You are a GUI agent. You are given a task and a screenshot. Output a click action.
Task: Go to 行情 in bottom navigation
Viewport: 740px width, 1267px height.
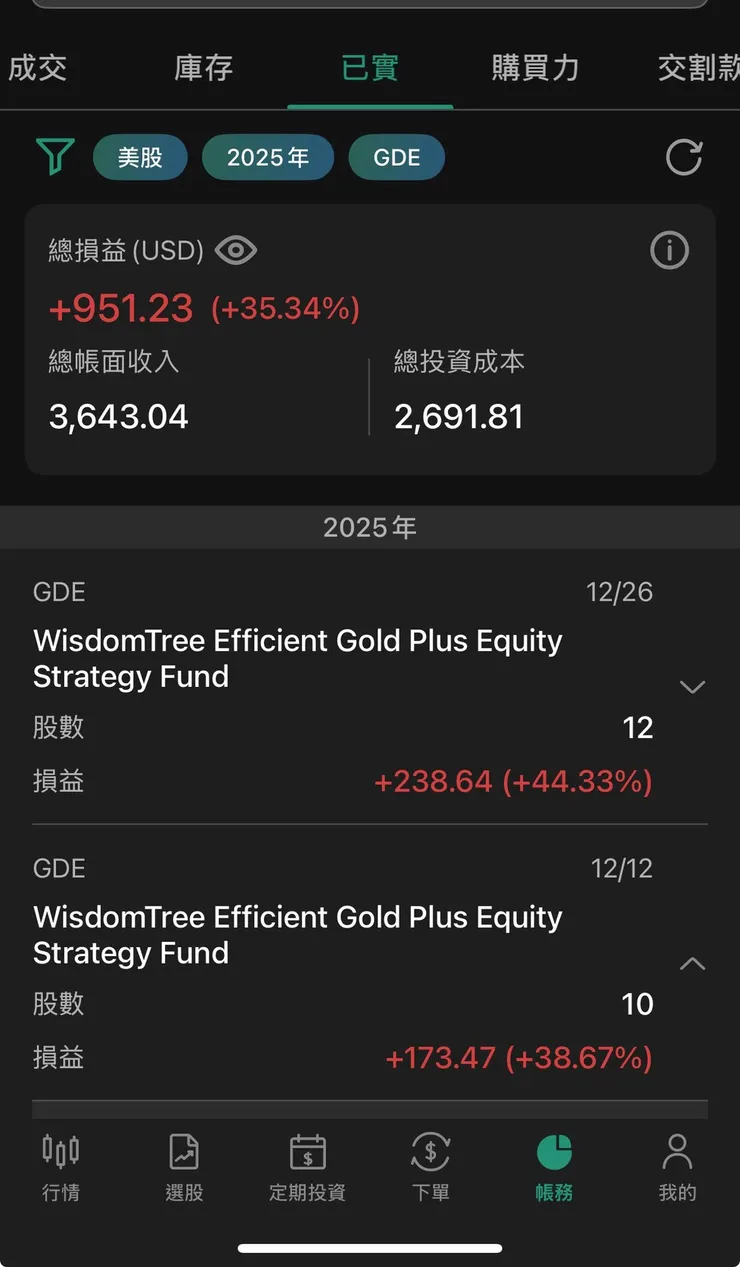[61, 1167]
